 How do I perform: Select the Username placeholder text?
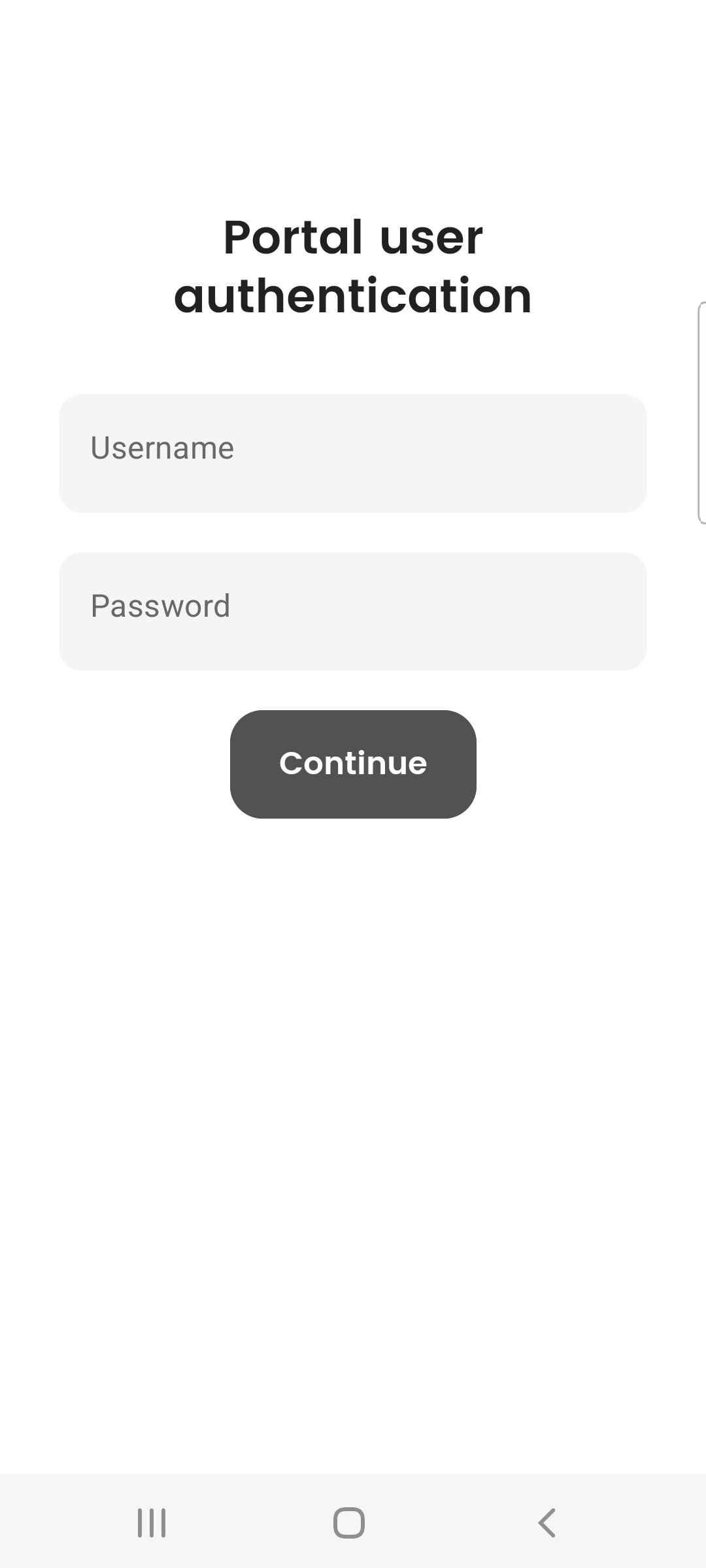click(x=162, y=447)
